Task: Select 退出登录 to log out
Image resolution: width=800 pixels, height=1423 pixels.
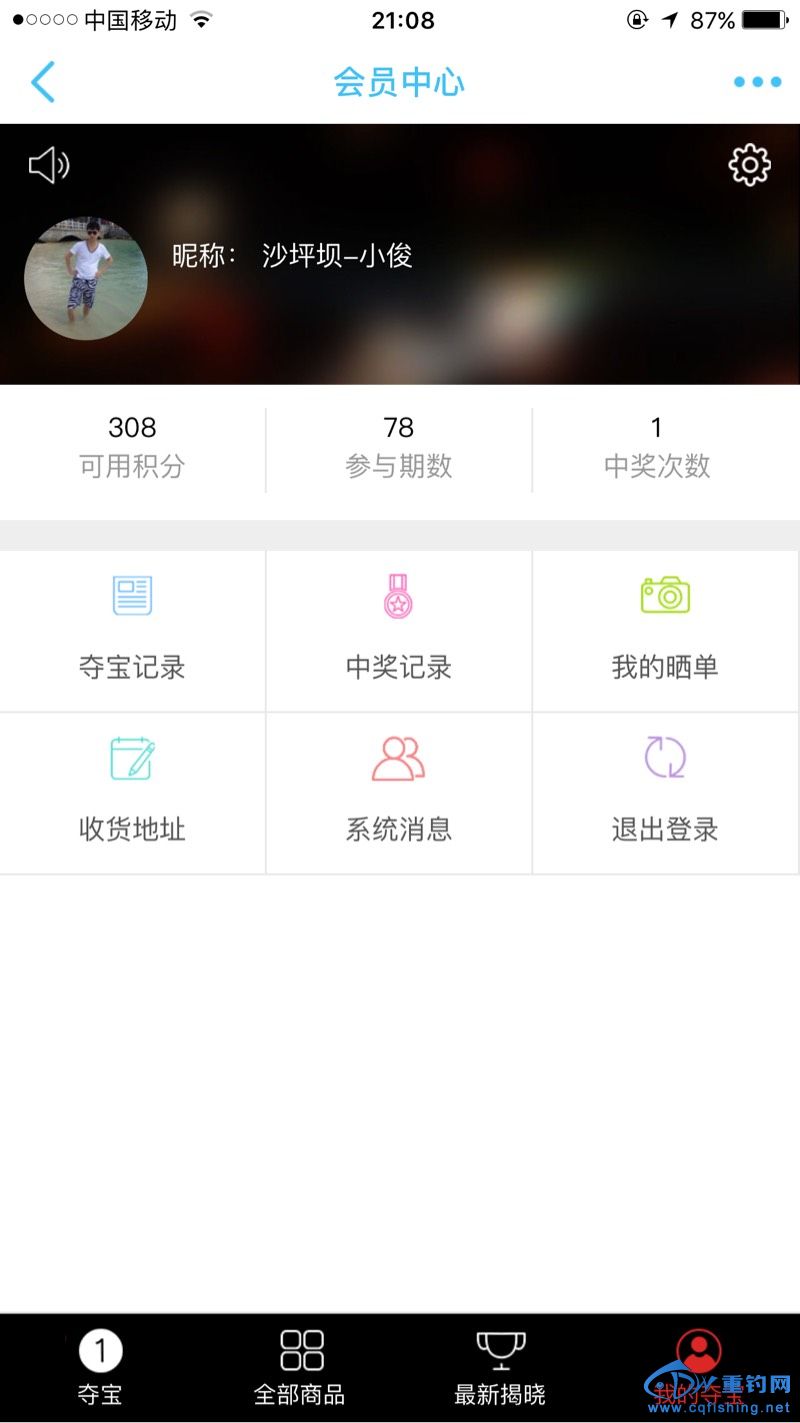Action: point(665,793)
